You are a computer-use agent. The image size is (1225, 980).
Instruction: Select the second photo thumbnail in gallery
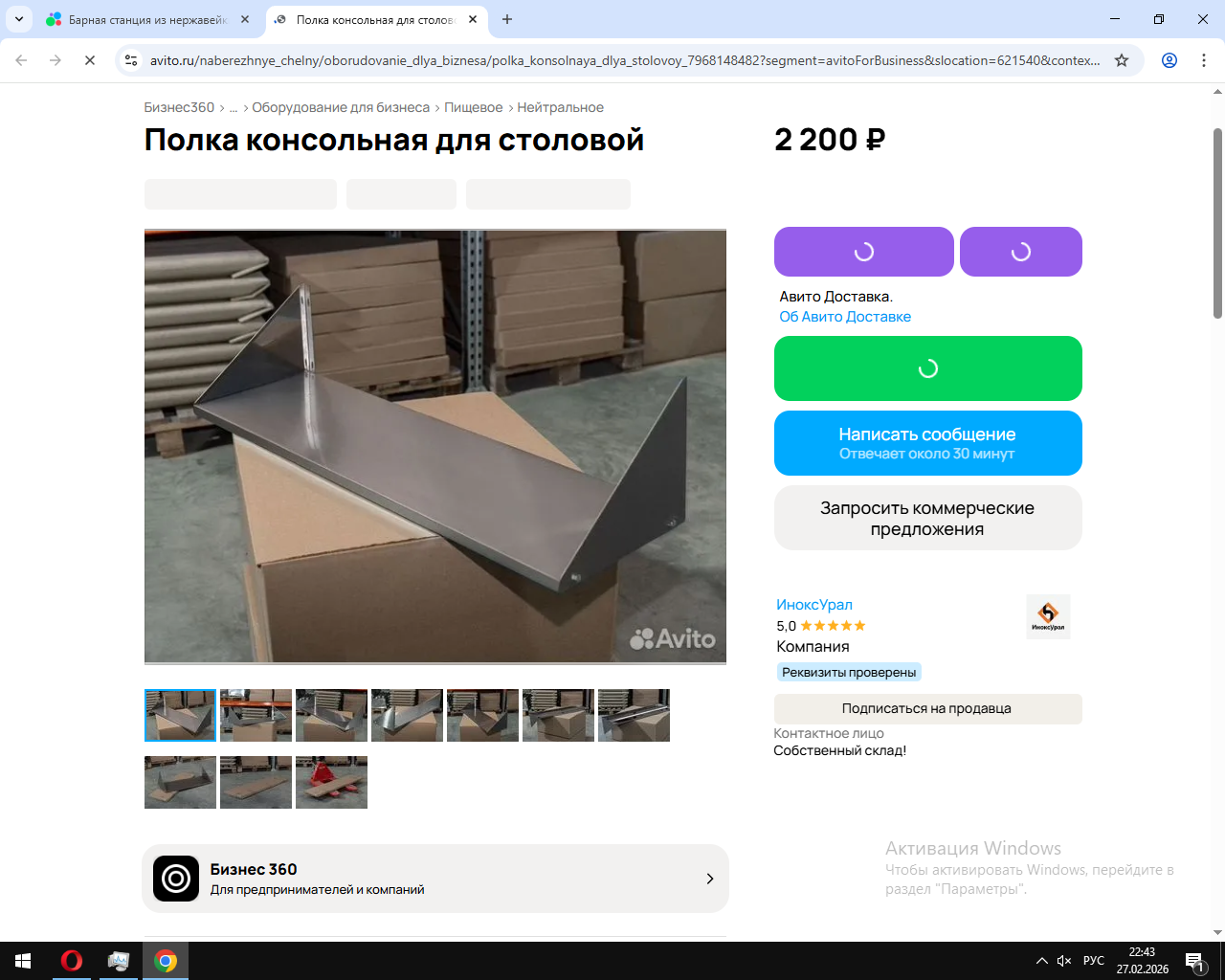tap(256, 715)
